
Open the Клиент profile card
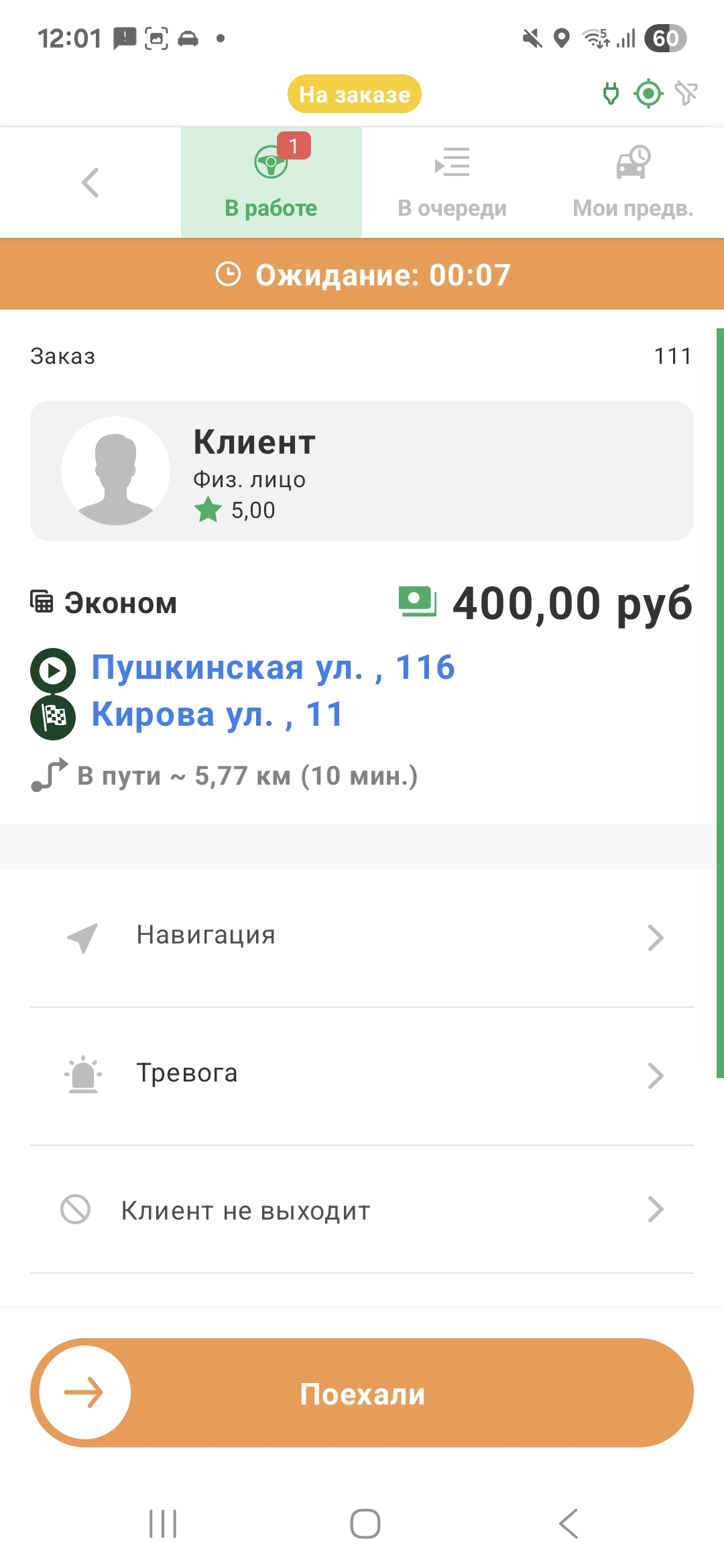point(362,470)
